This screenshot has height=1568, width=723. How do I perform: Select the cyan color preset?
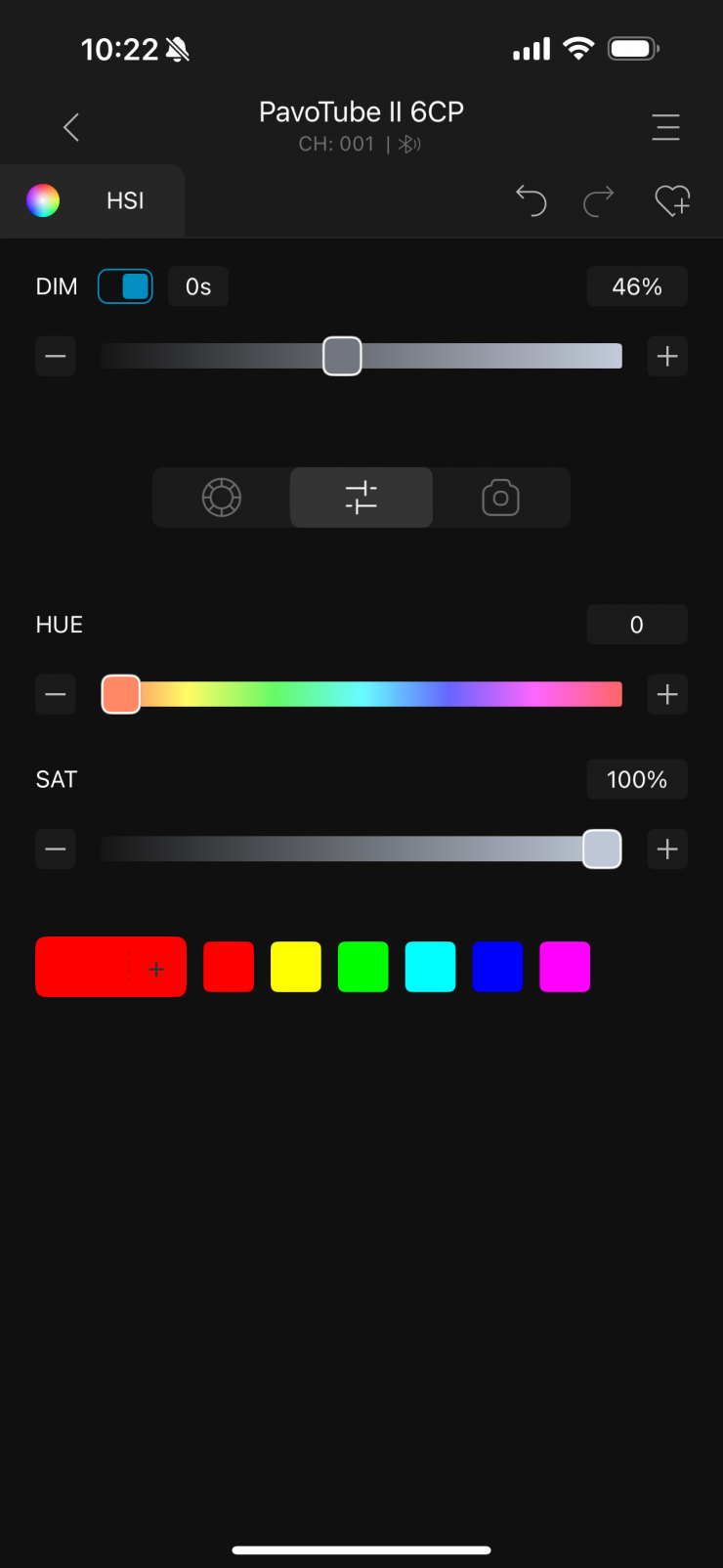pos(430,967)
